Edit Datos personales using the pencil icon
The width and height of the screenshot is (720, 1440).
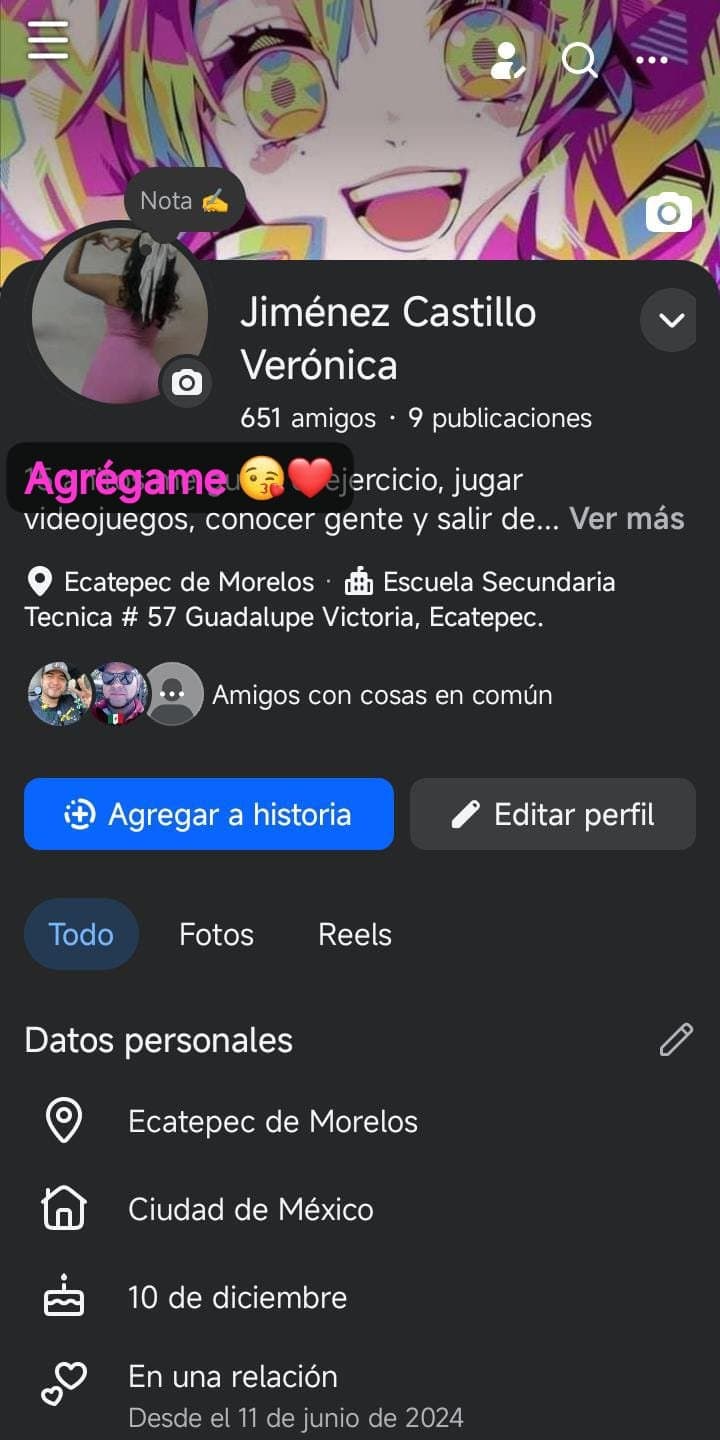pyautogui.click(x=675, y=1040)
